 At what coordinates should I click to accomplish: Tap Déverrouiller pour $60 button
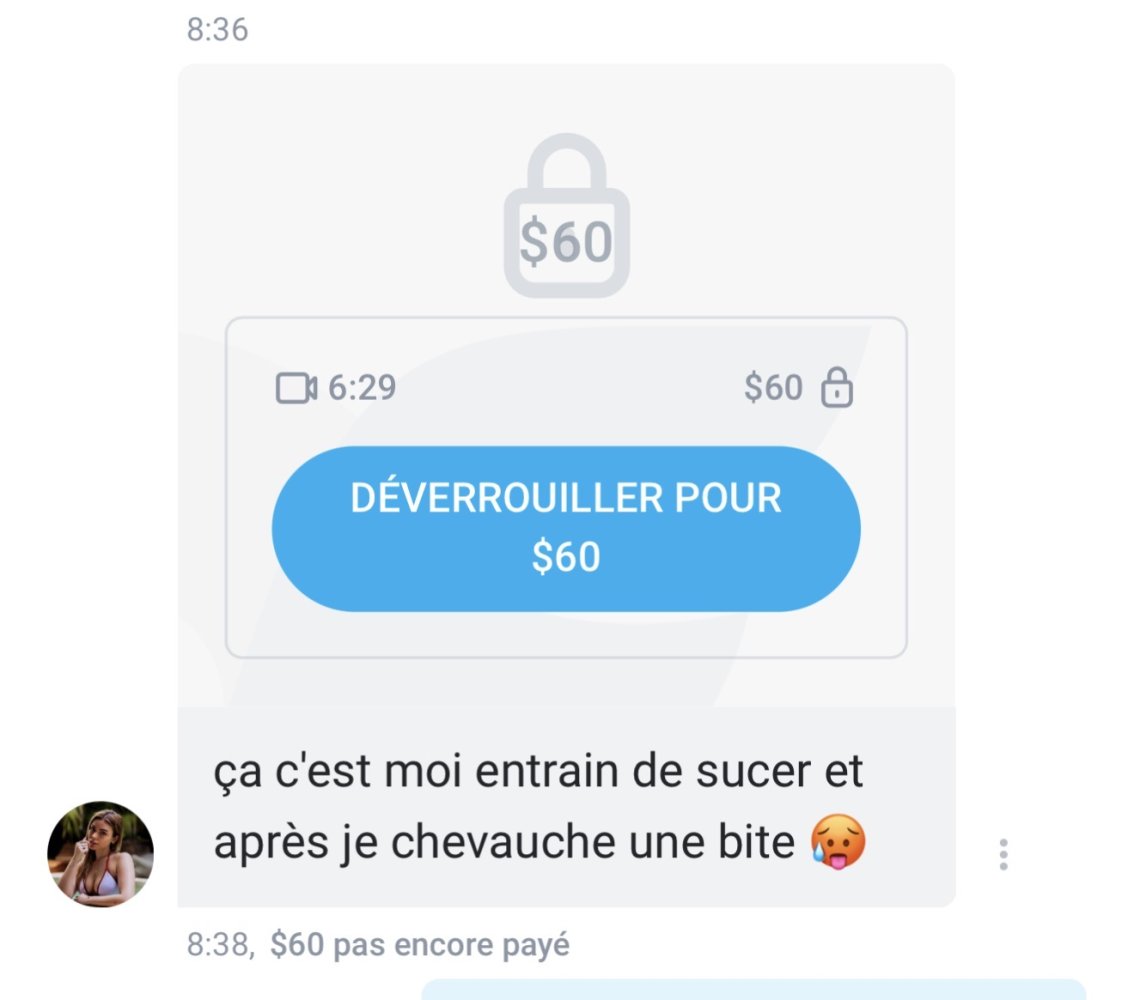pyautogui.click(x=566, y=528)
